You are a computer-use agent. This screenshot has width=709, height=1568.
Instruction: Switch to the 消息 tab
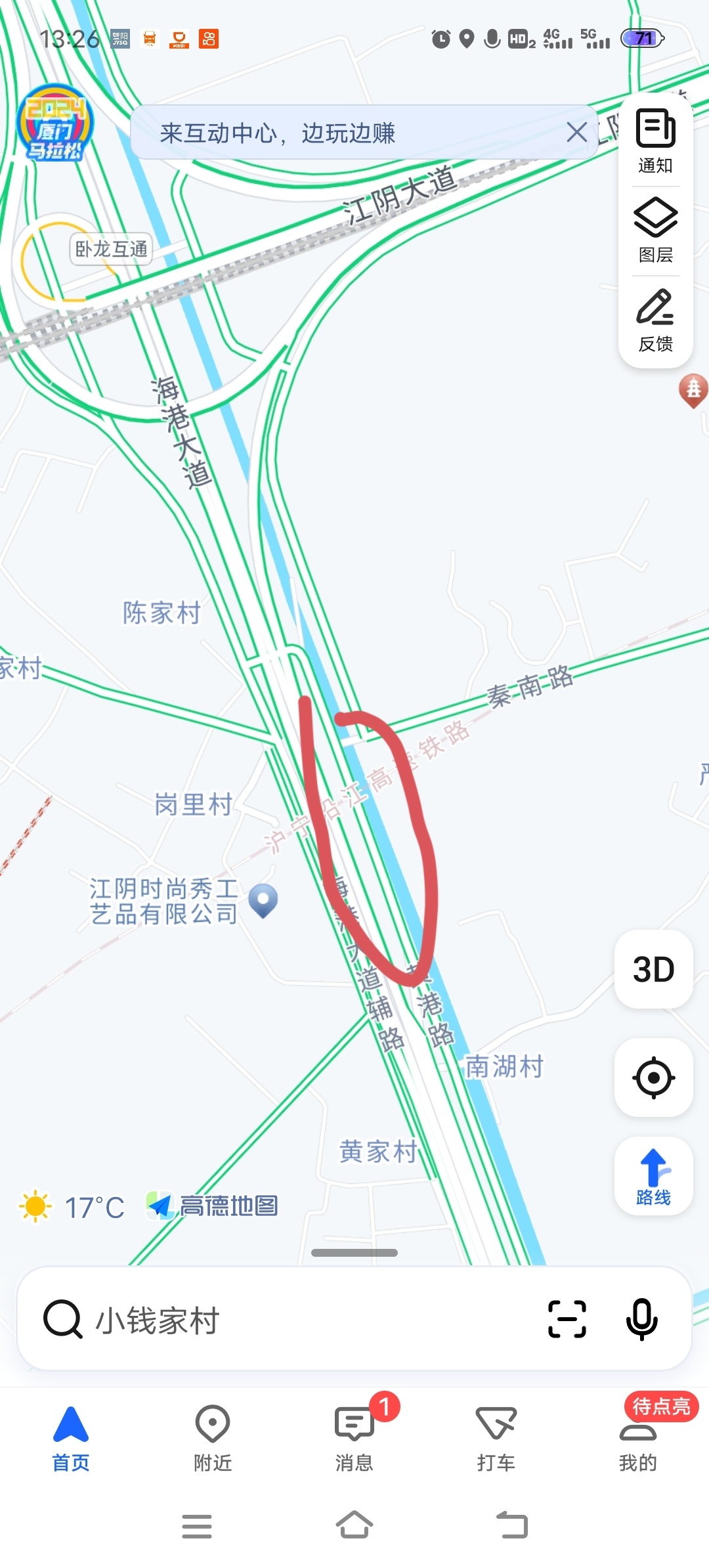coord(354,1438)
